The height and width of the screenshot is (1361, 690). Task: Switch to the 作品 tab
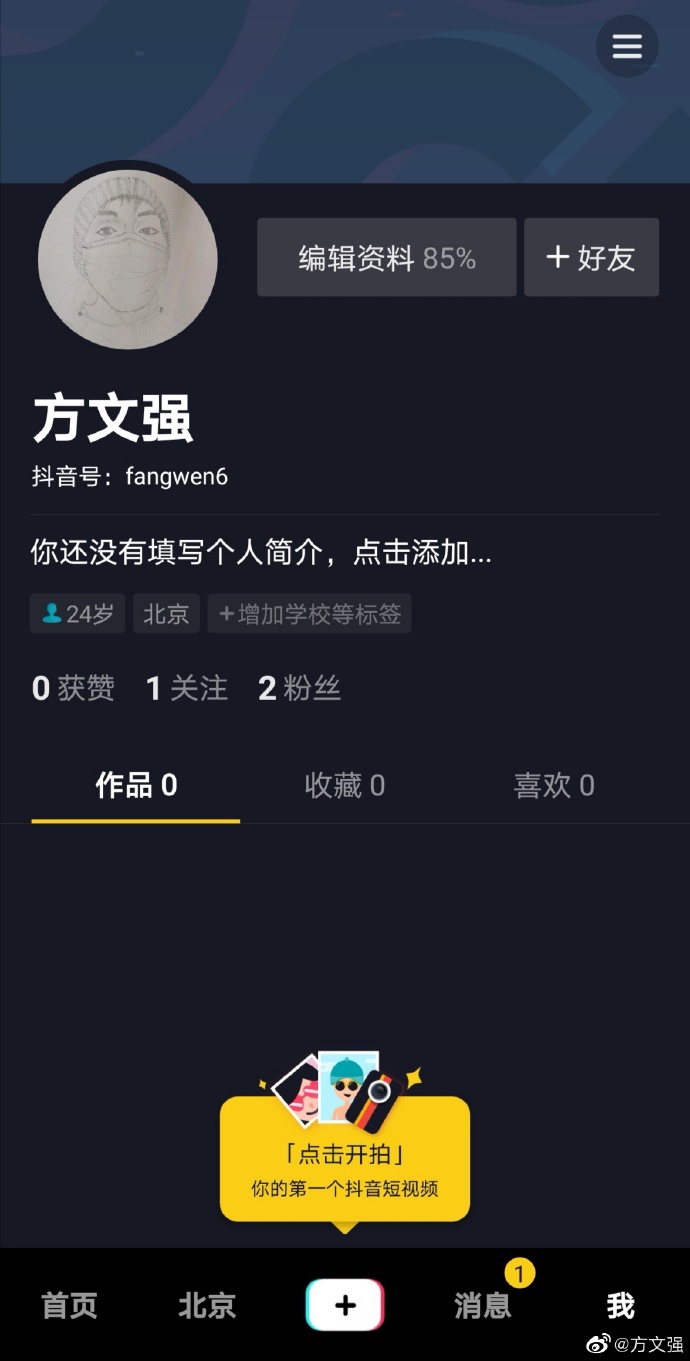(x=136, y=786)
